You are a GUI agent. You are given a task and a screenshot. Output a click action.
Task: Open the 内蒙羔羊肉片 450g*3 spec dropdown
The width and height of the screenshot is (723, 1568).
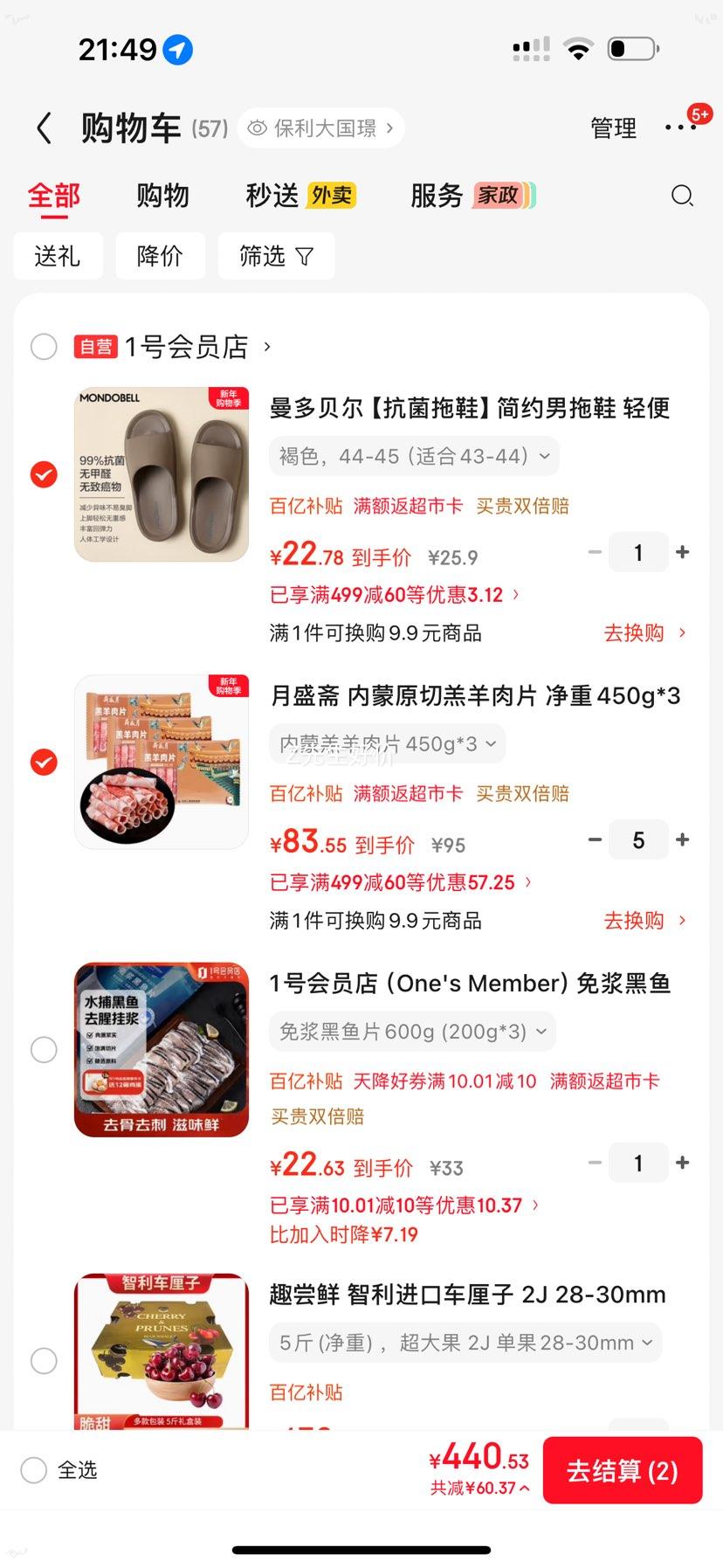click(x=384, y=743)
